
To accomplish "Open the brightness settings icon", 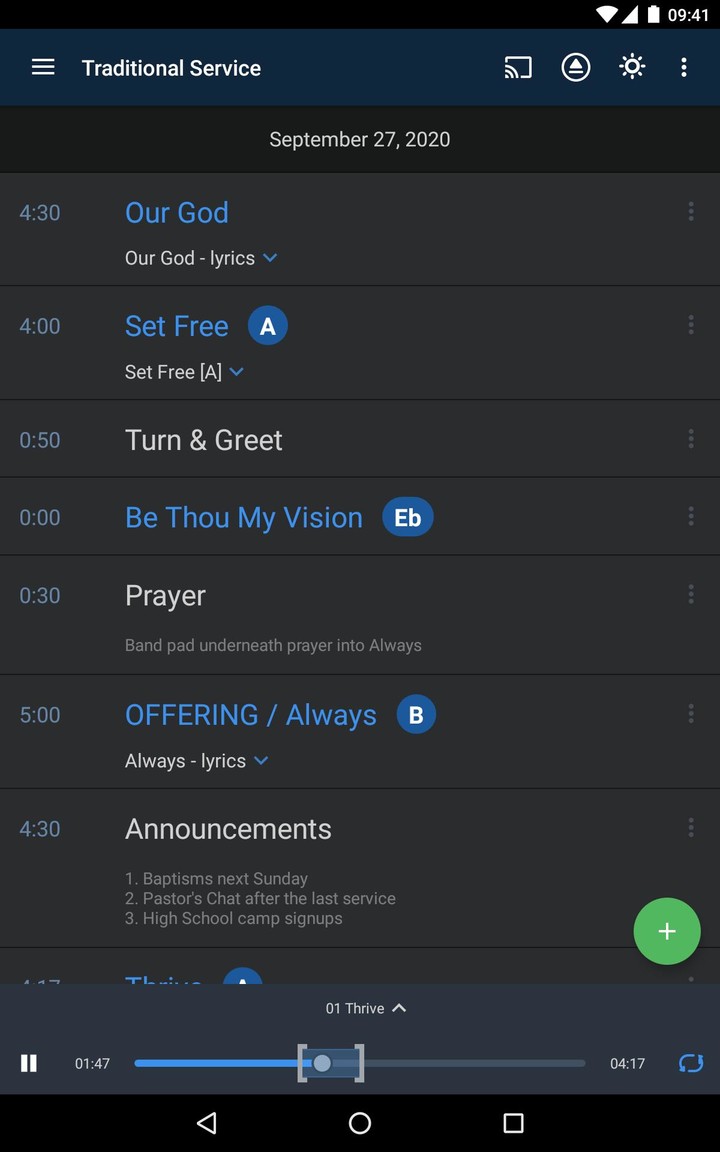I will click(x=632, y=67).
